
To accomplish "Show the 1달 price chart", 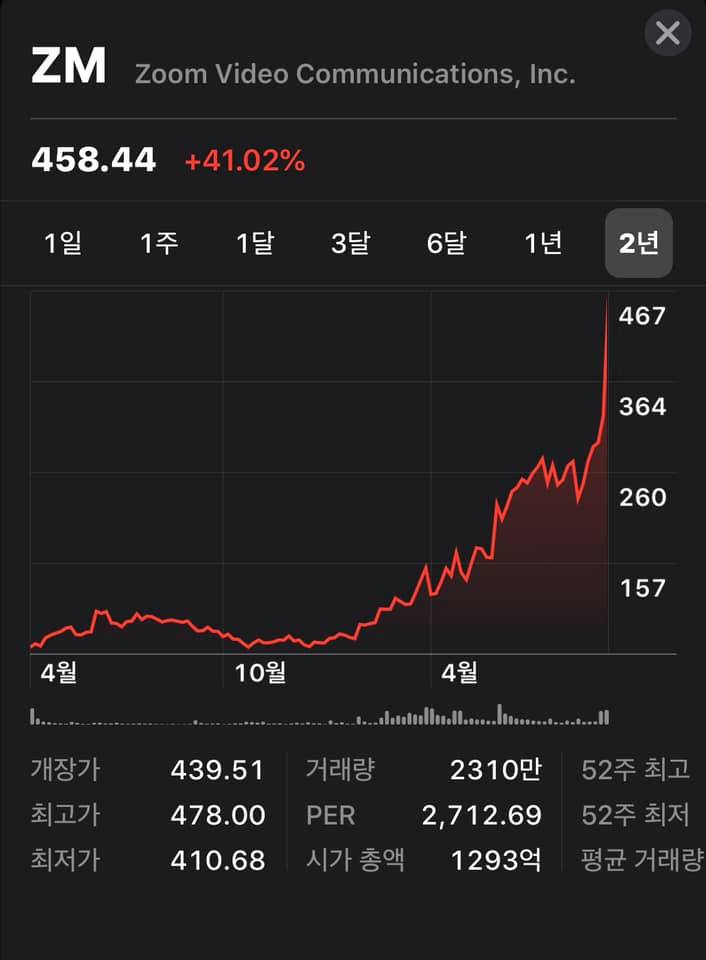I will tap(255, 243).
